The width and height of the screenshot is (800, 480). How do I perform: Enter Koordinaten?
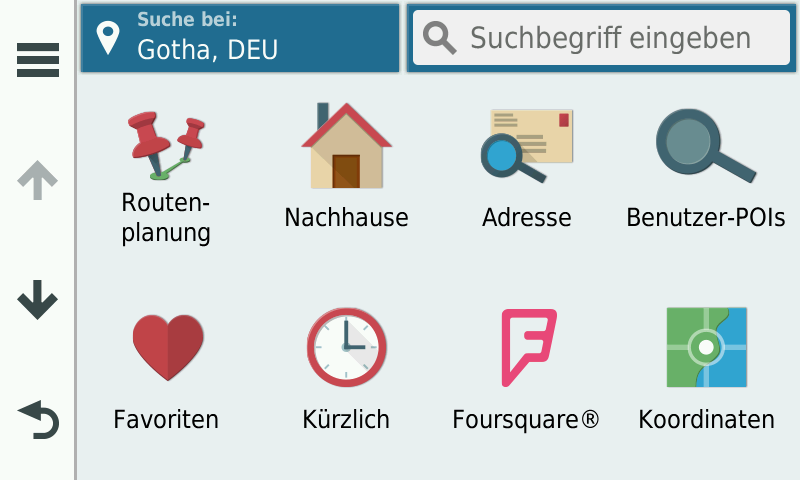(706, 365)
